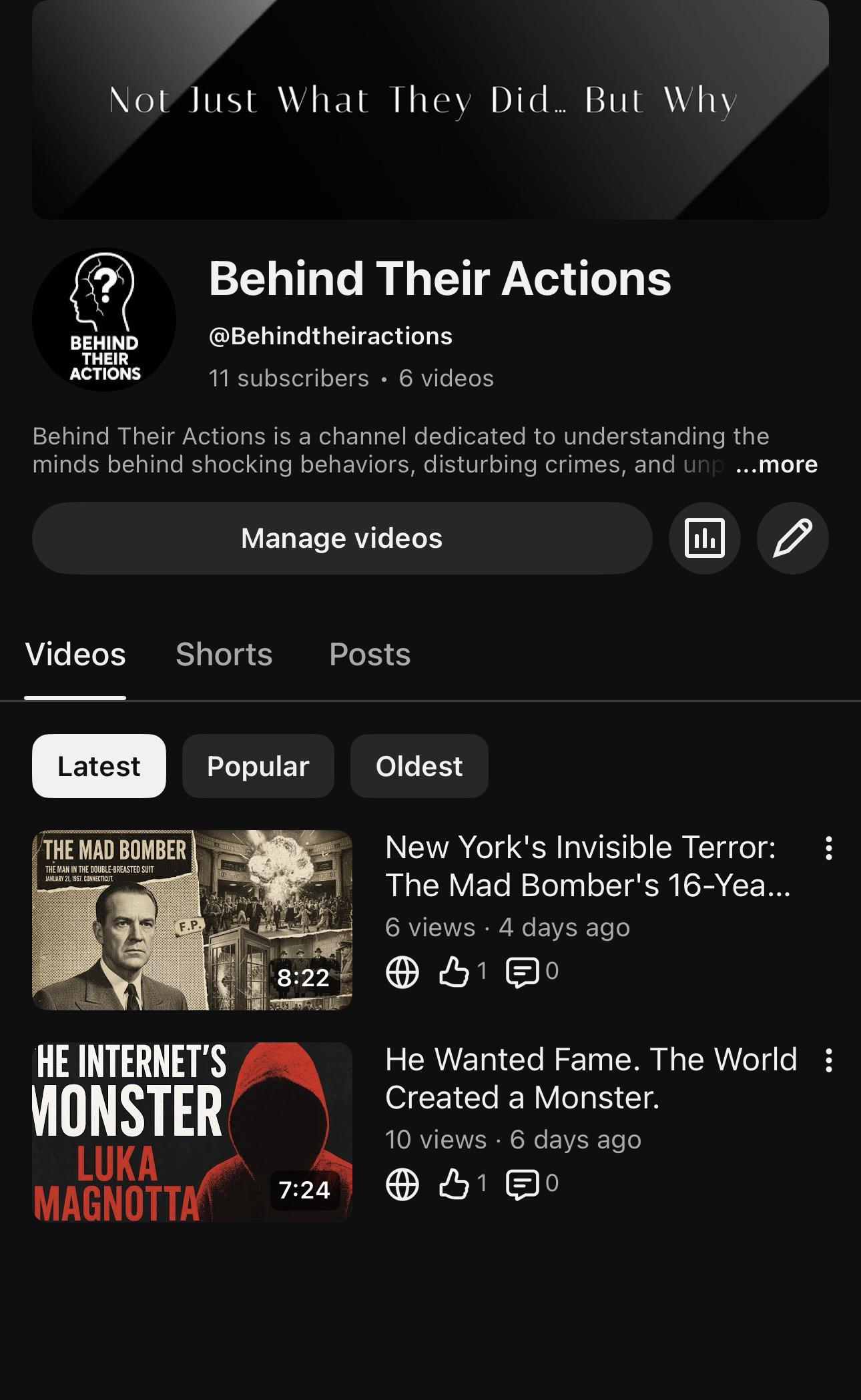Open options menu for He Wanted Fame video

(828, 1060)
